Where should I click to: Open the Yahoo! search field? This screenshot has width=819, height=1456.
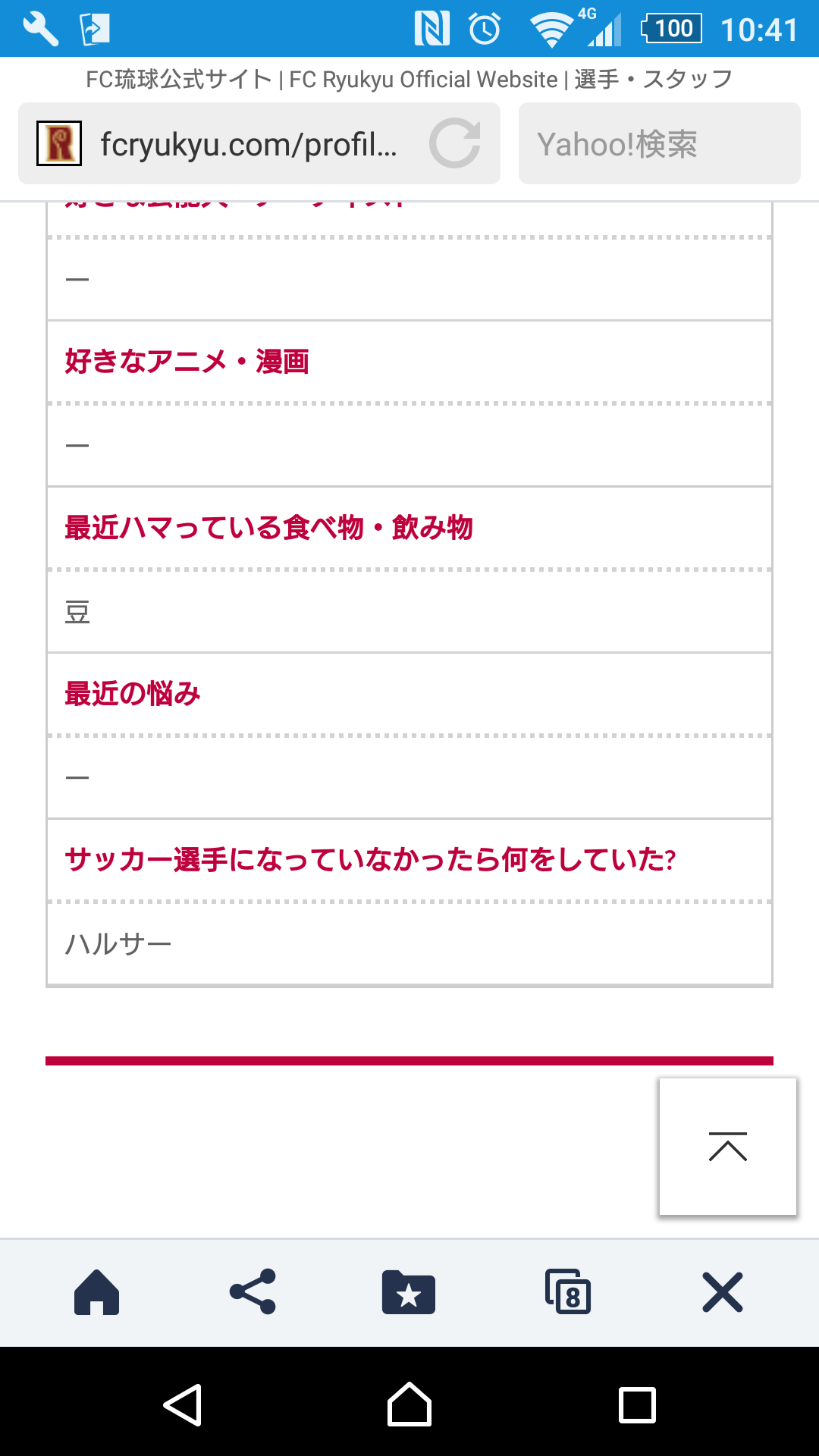(x=660, y=143)
